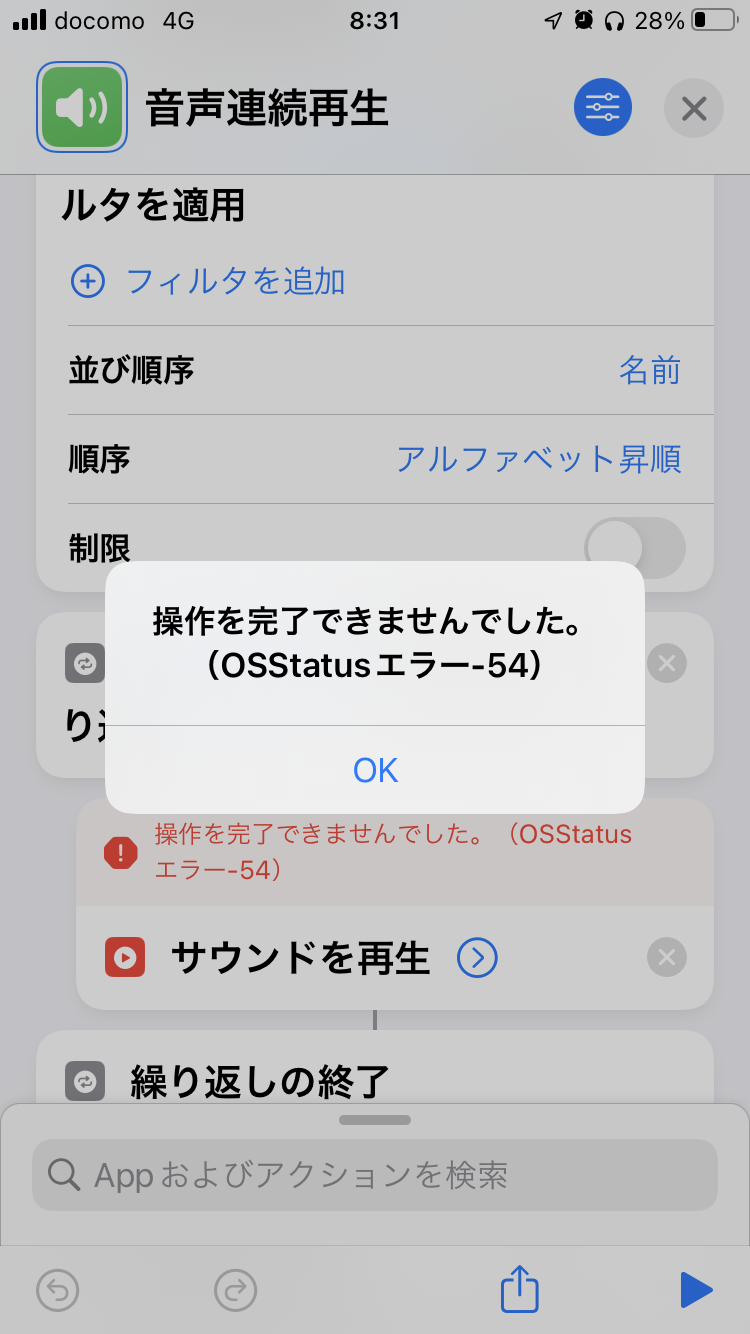Close the 音声連続再生 shortcut editor
This screenshot has width=750, height=1334.
(693, 108)
